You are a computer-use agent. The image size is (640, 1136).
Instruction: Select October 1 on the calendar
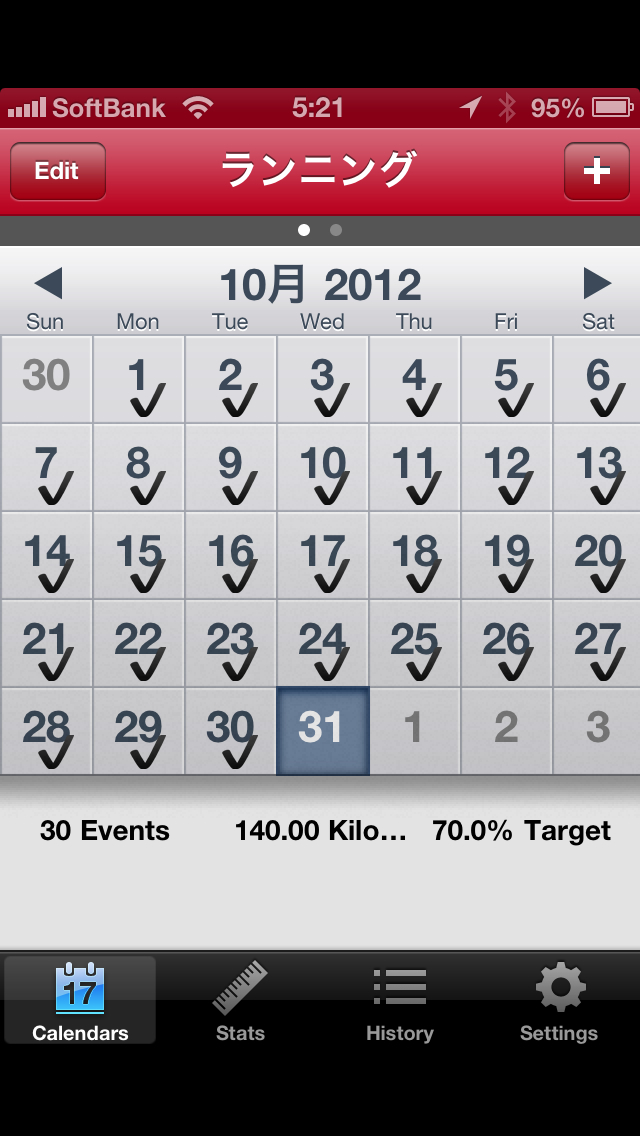(138, 380)
